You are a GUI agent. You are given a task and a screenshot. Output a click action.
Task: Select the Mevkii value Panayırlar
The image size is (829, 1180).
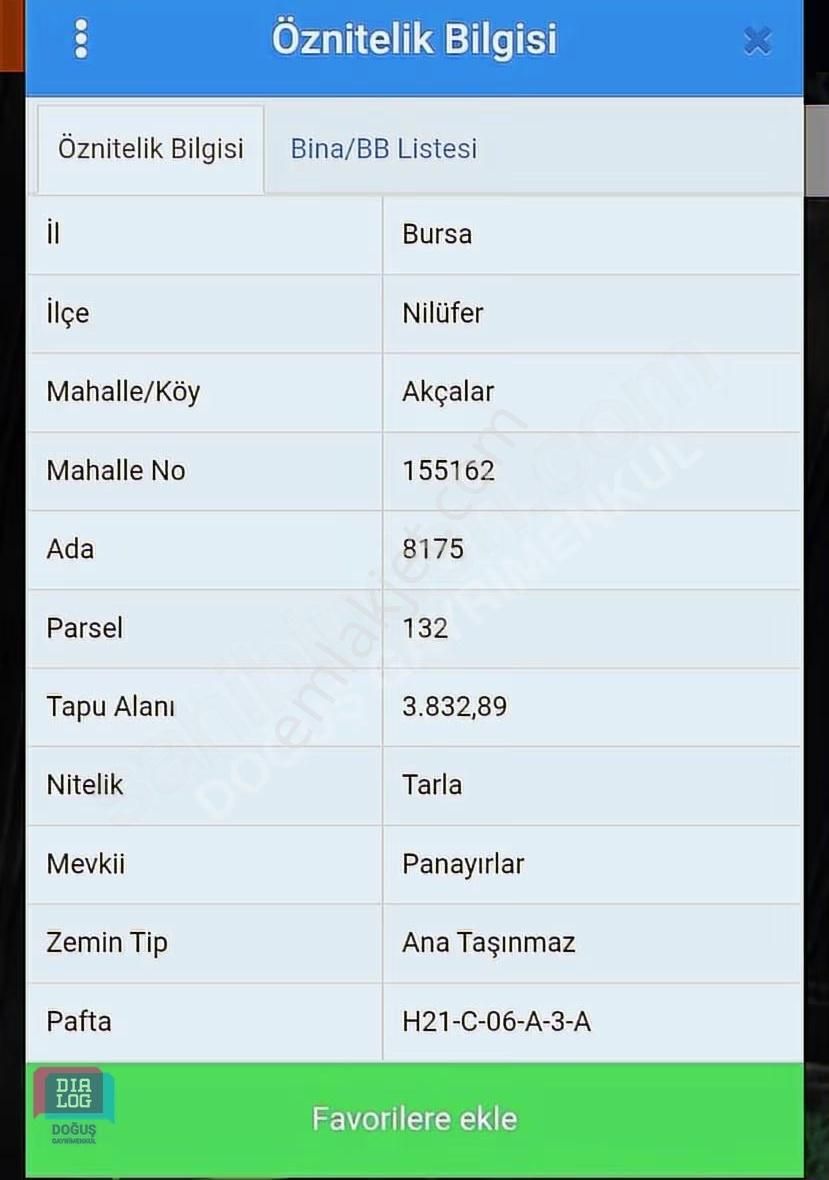click(463, 864)
